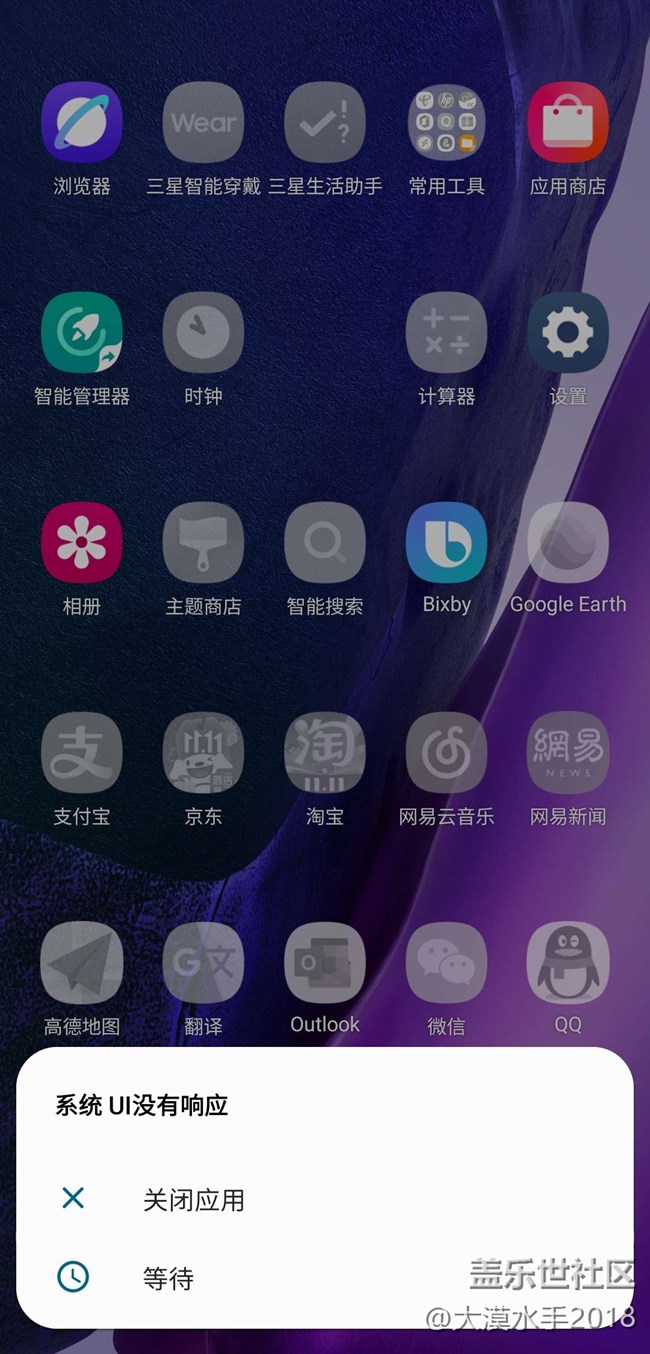The image size is (650, 1354).
Task: Launch 支付宝 Alipay
Action: click(82, 753)
